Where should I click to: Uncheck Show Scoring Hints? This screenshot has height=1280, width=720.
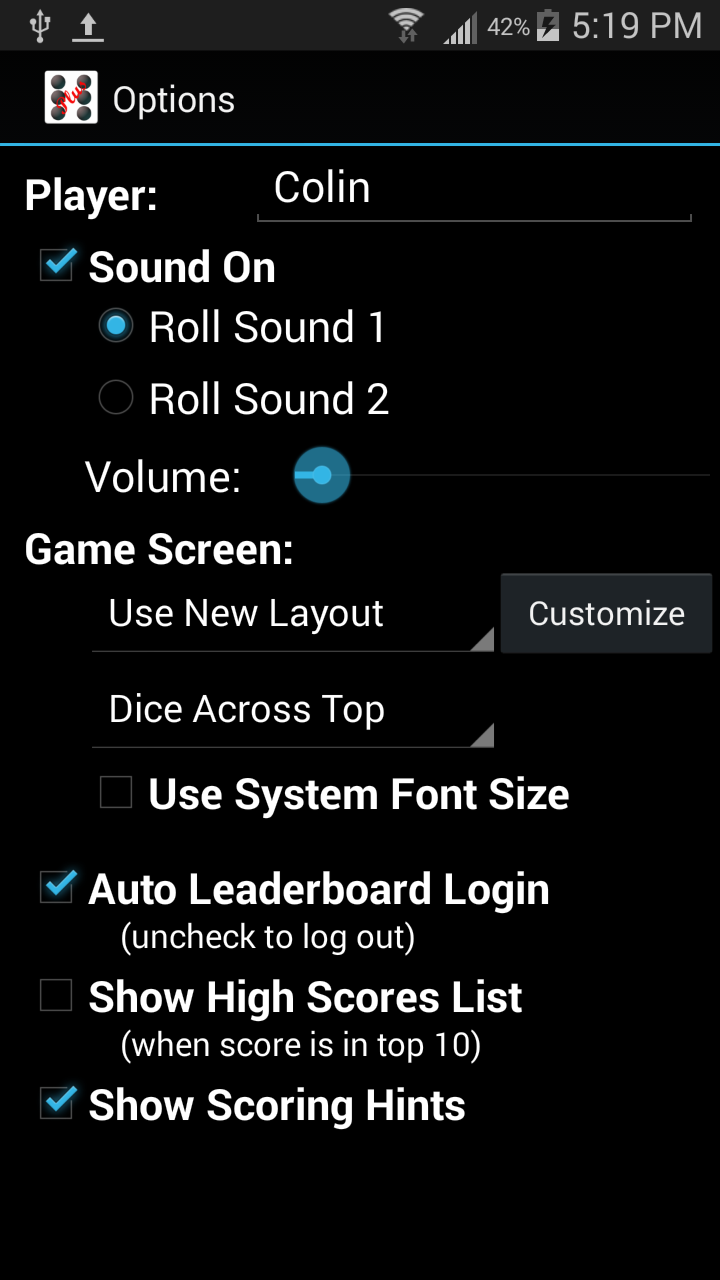click(56, 1103)
